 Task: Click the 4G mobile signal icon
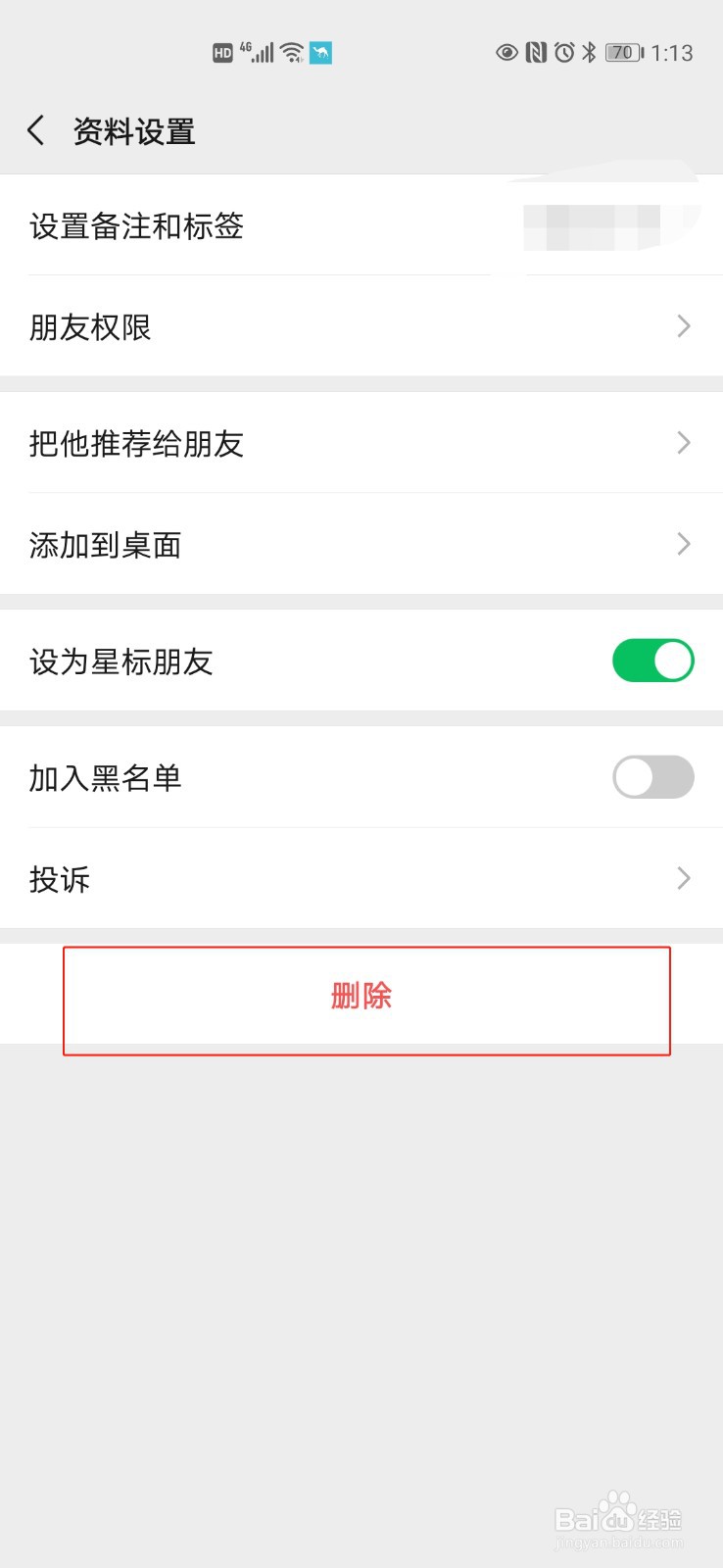(258, 52)
